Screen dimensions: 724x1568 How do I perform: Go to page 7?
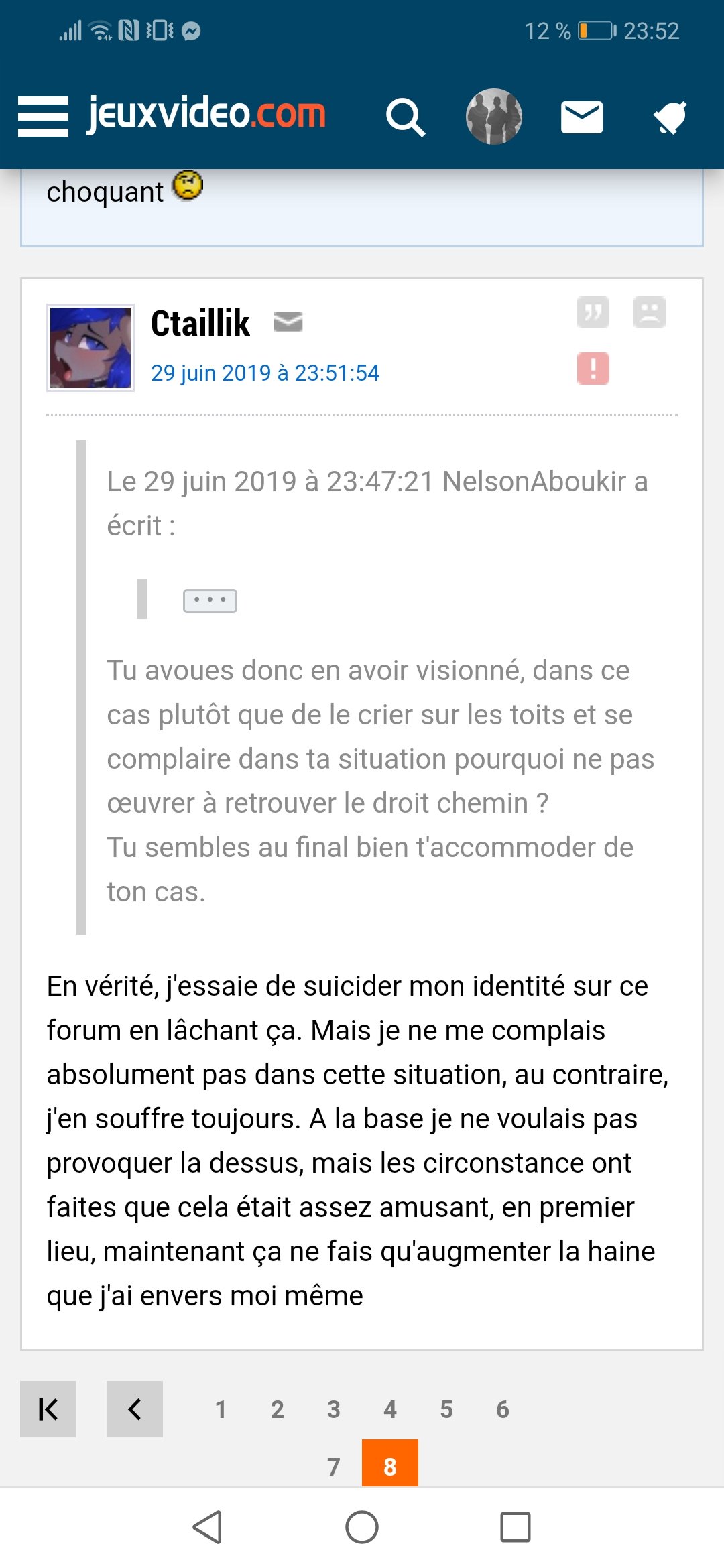334,1467
